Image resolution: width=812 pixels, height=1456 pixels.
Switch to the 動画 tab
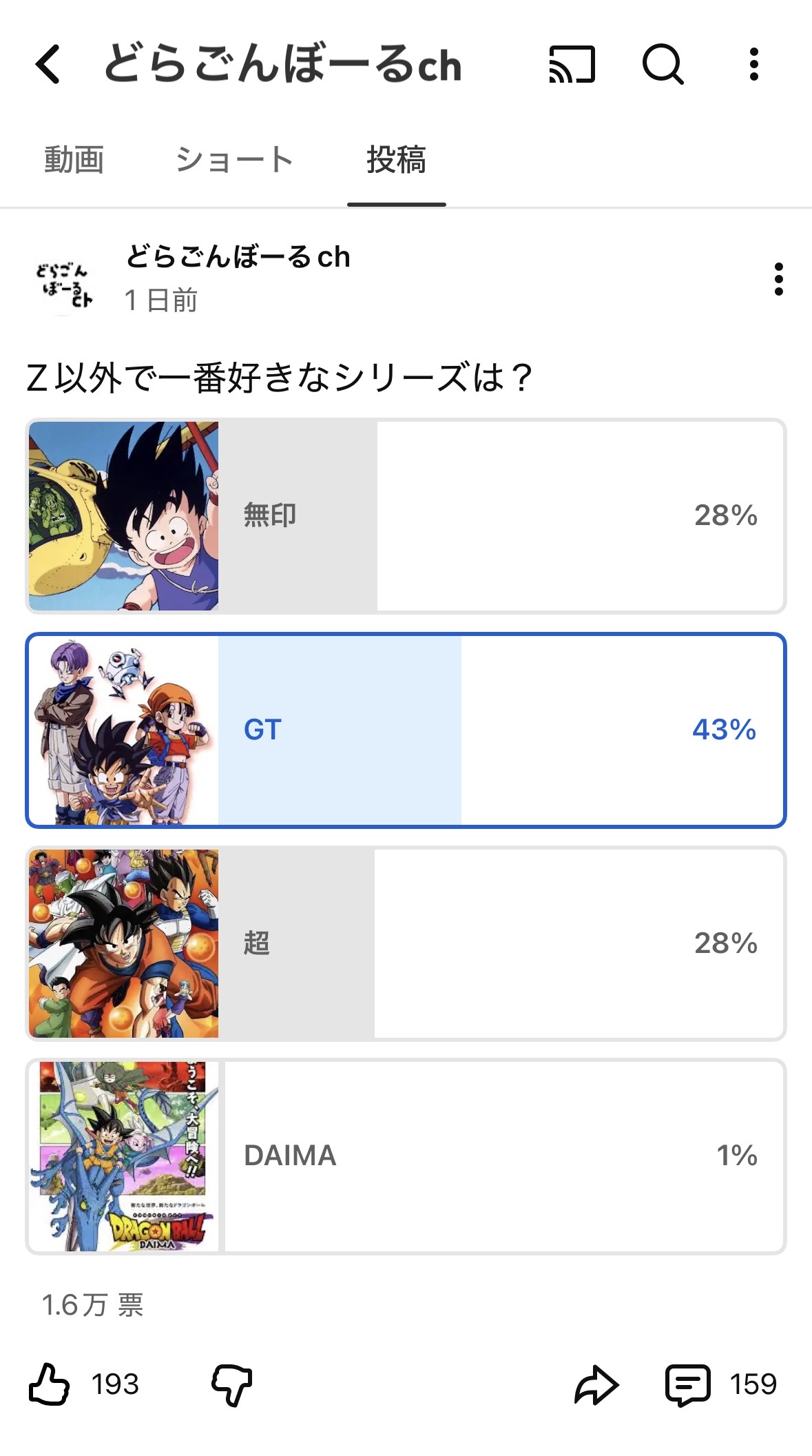(74, 160)
